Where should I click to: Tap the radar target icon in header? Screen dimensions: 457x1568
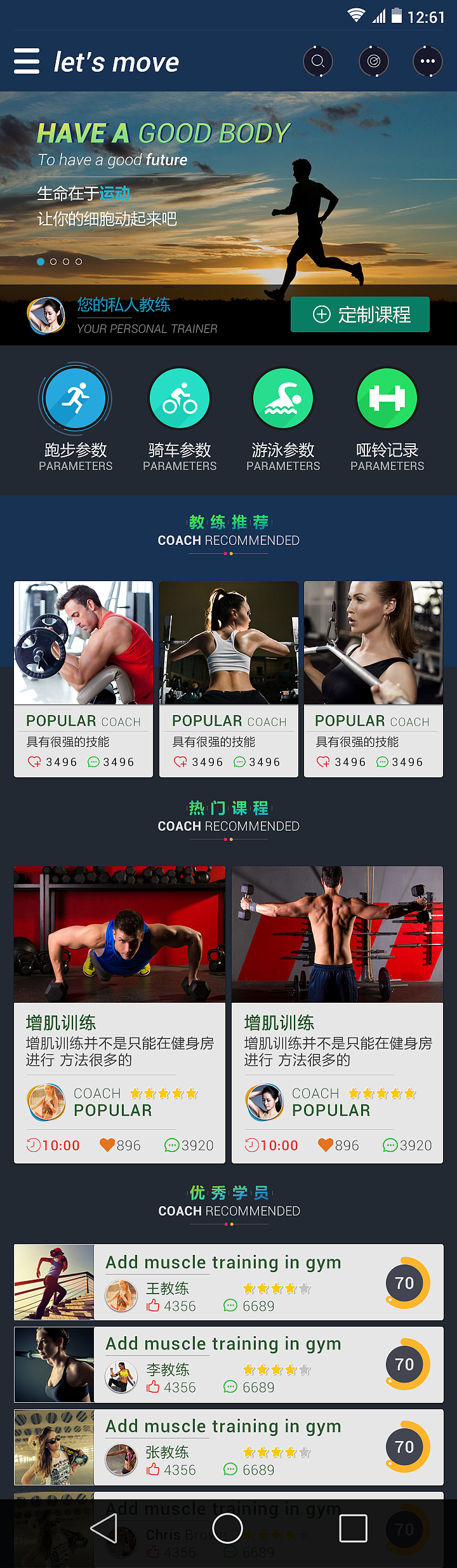(374, 62)
